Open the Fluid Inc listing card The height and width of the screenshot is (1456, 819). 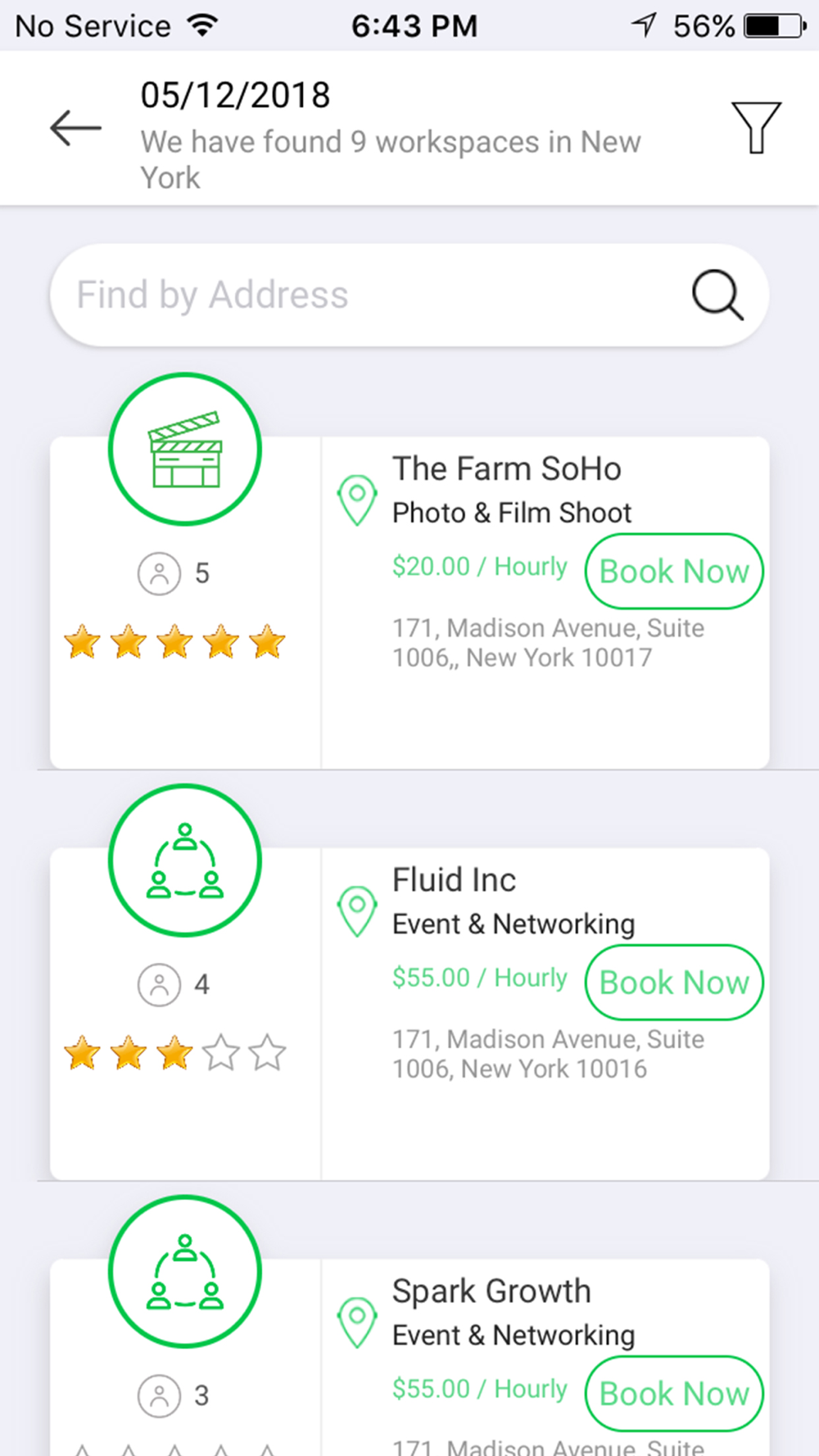click(409, 1014)
